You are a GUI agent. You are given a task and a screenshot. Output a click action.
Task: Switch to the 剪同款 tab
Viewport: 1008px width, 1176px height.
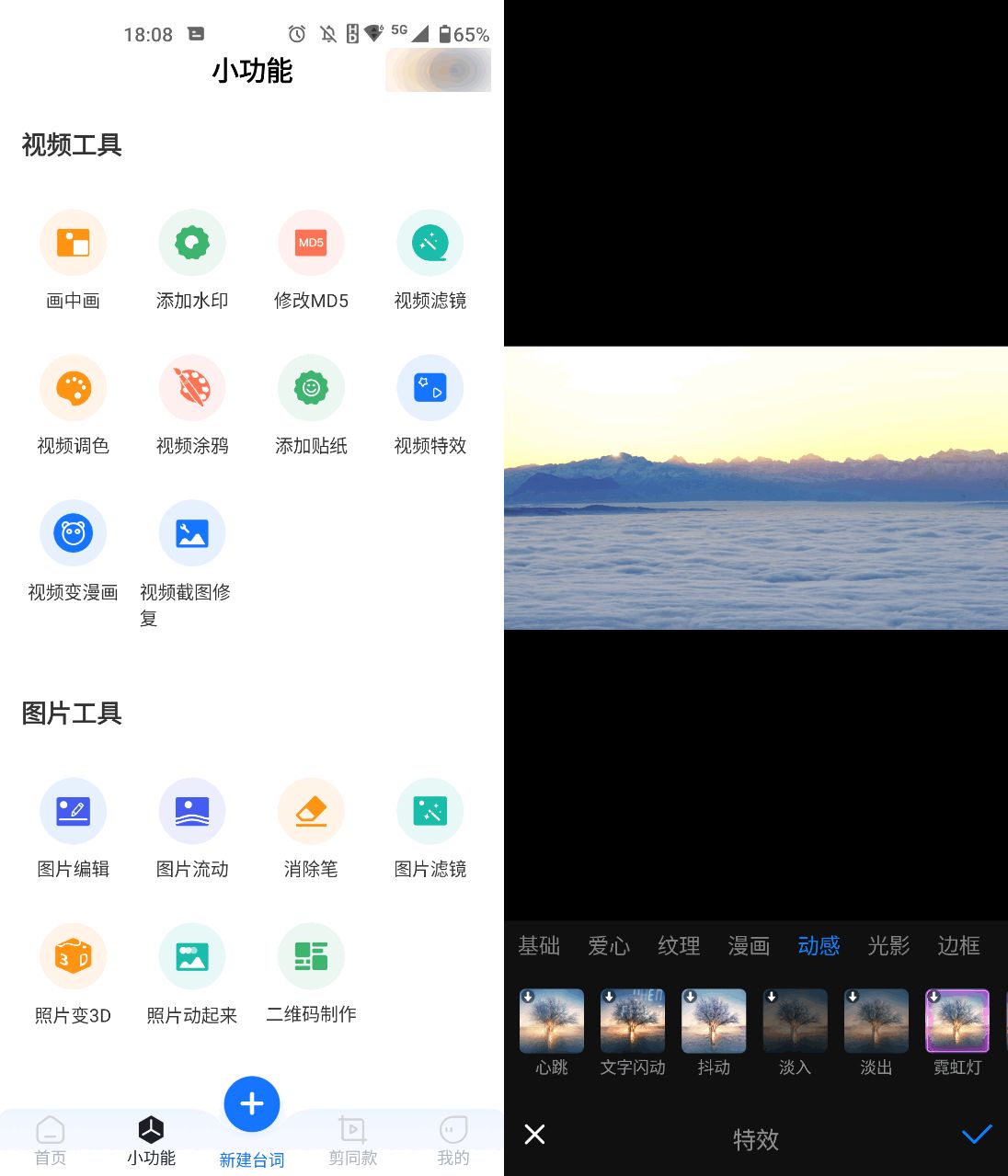click(x=352, y=1140)
